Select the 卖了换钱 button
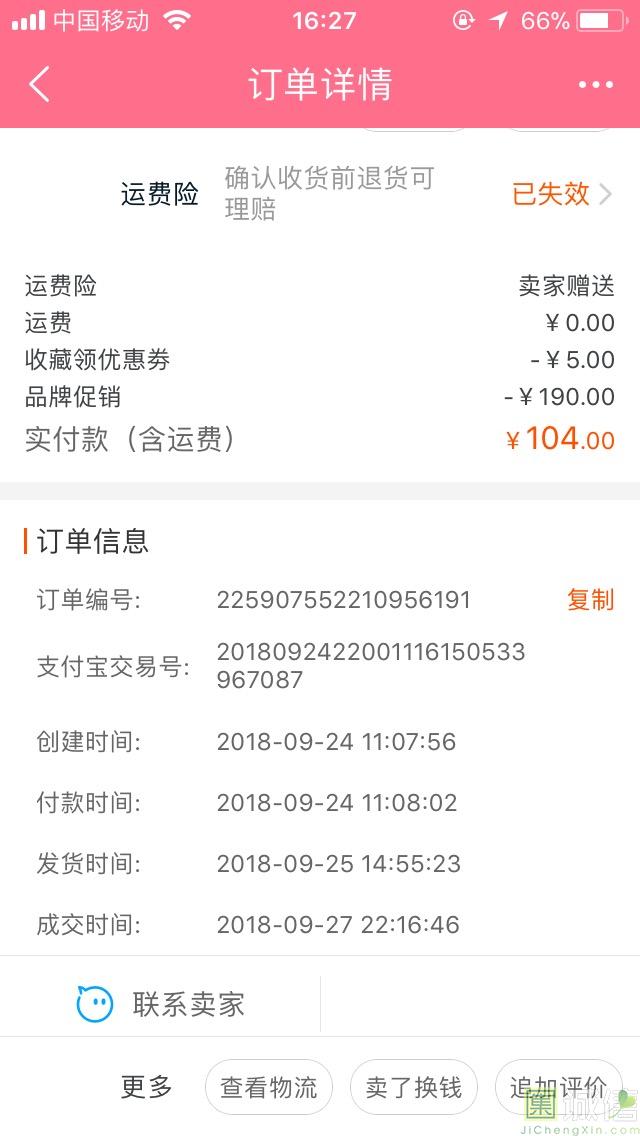 [x=413, y=1087]
